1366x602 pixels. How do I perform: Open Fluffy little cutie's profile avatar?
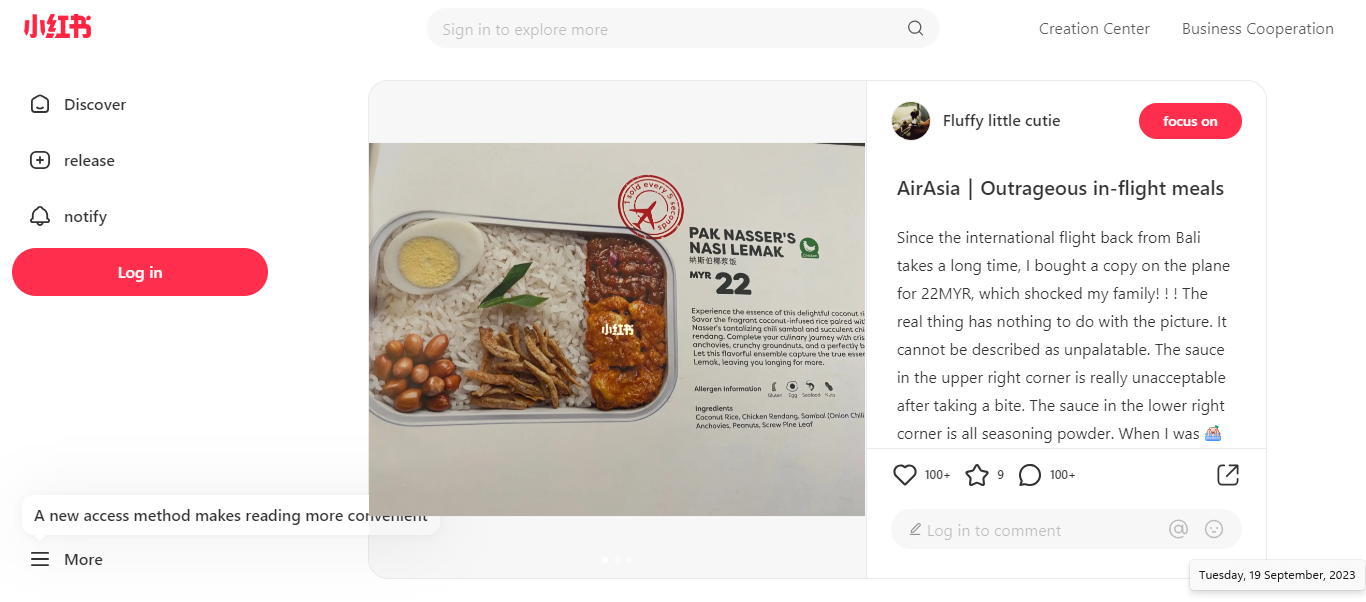click(x=910, y=121)
